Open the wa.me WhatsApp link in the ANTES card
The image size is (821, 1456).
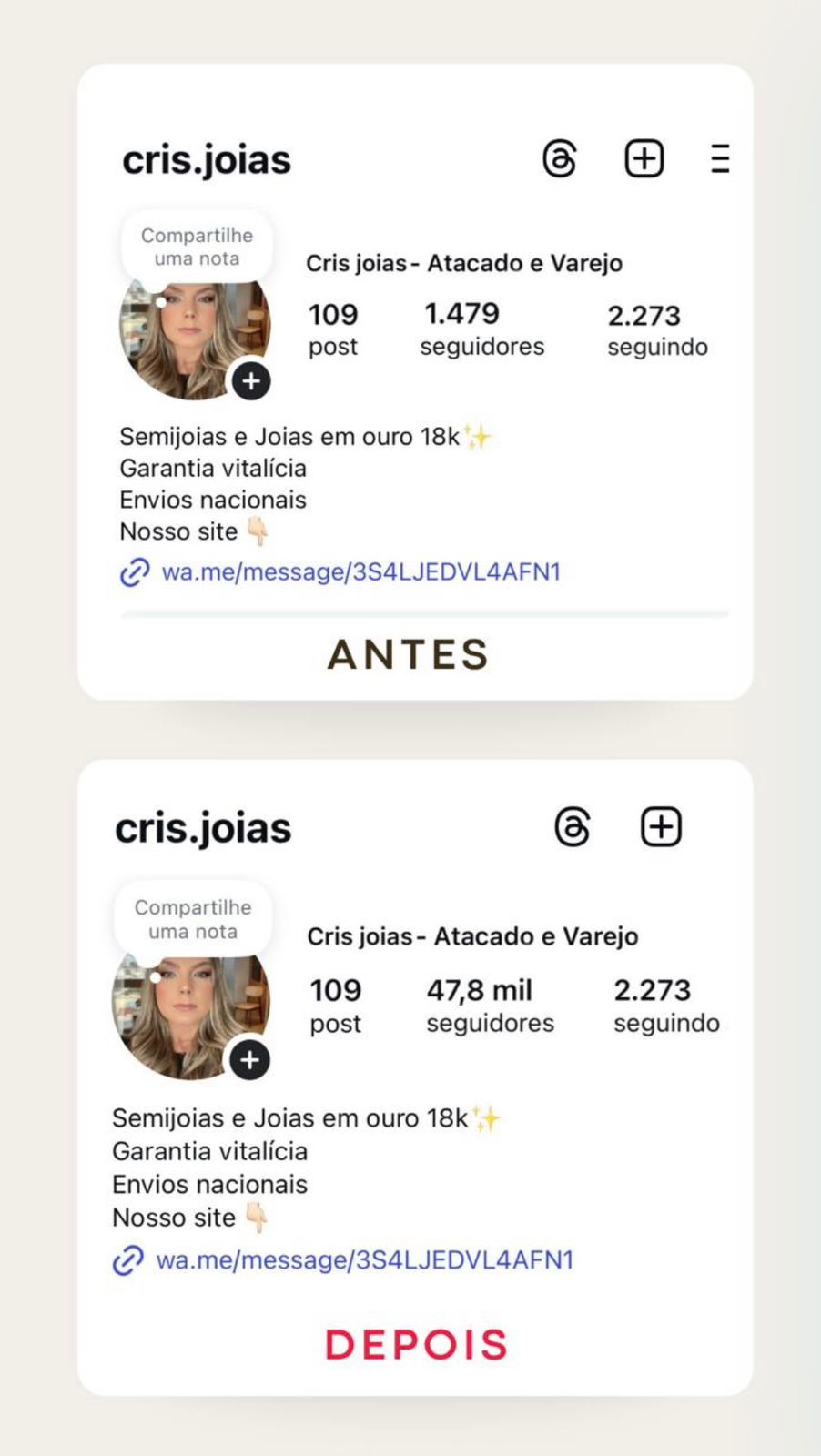361,572
